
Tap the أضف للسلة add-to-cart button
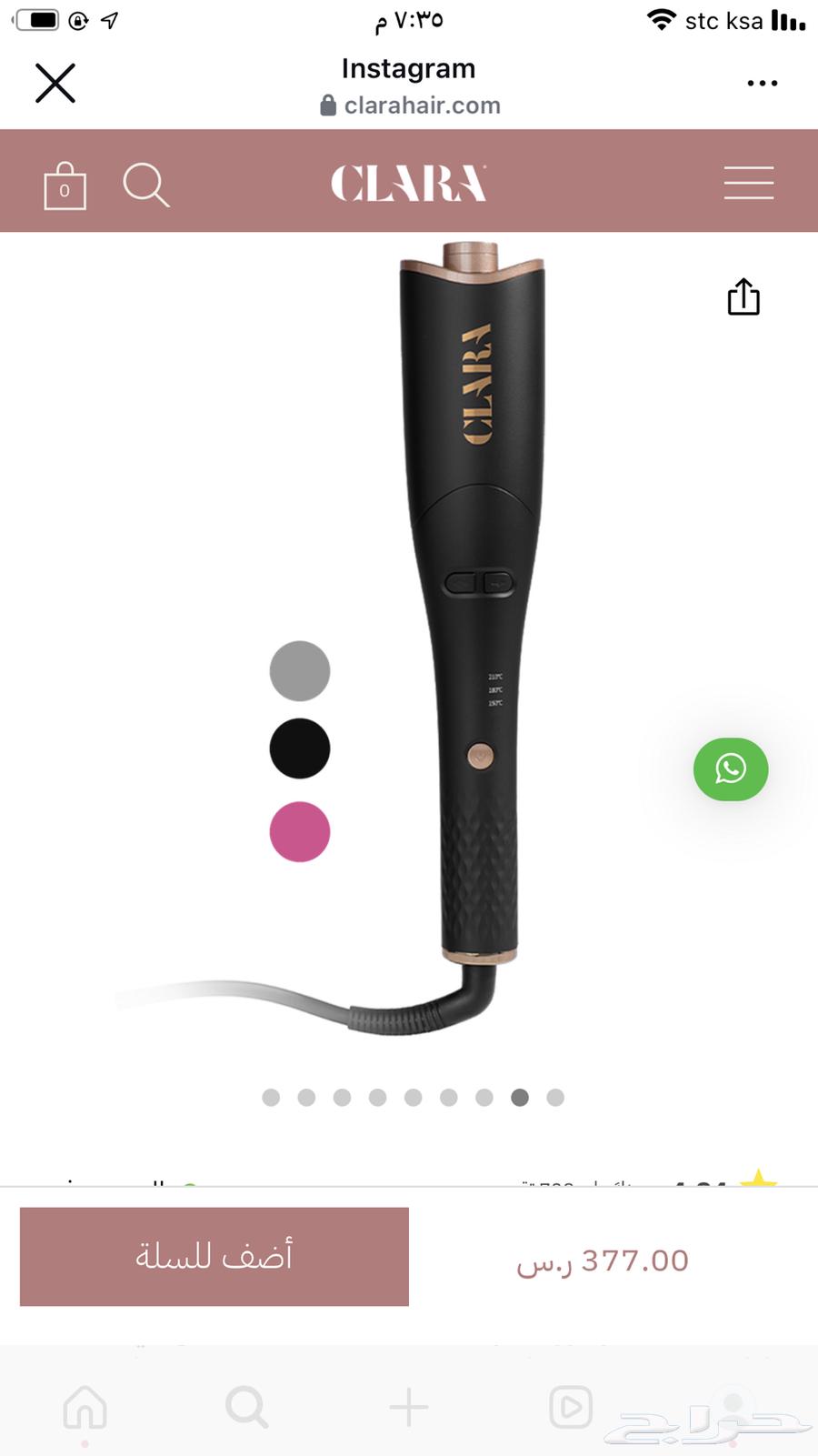click(214, 1257)
